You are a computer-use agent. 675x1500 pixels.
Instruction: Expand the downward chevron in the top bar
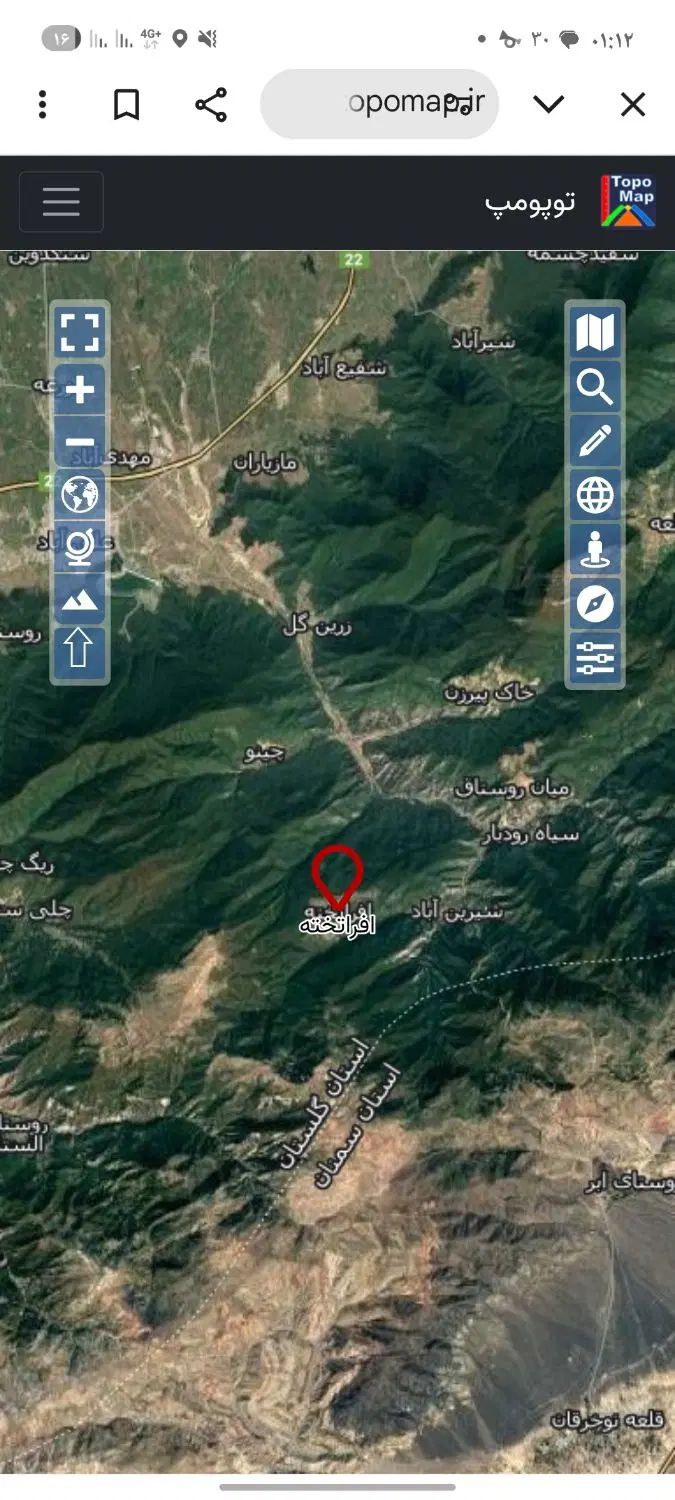pos(548,105)
